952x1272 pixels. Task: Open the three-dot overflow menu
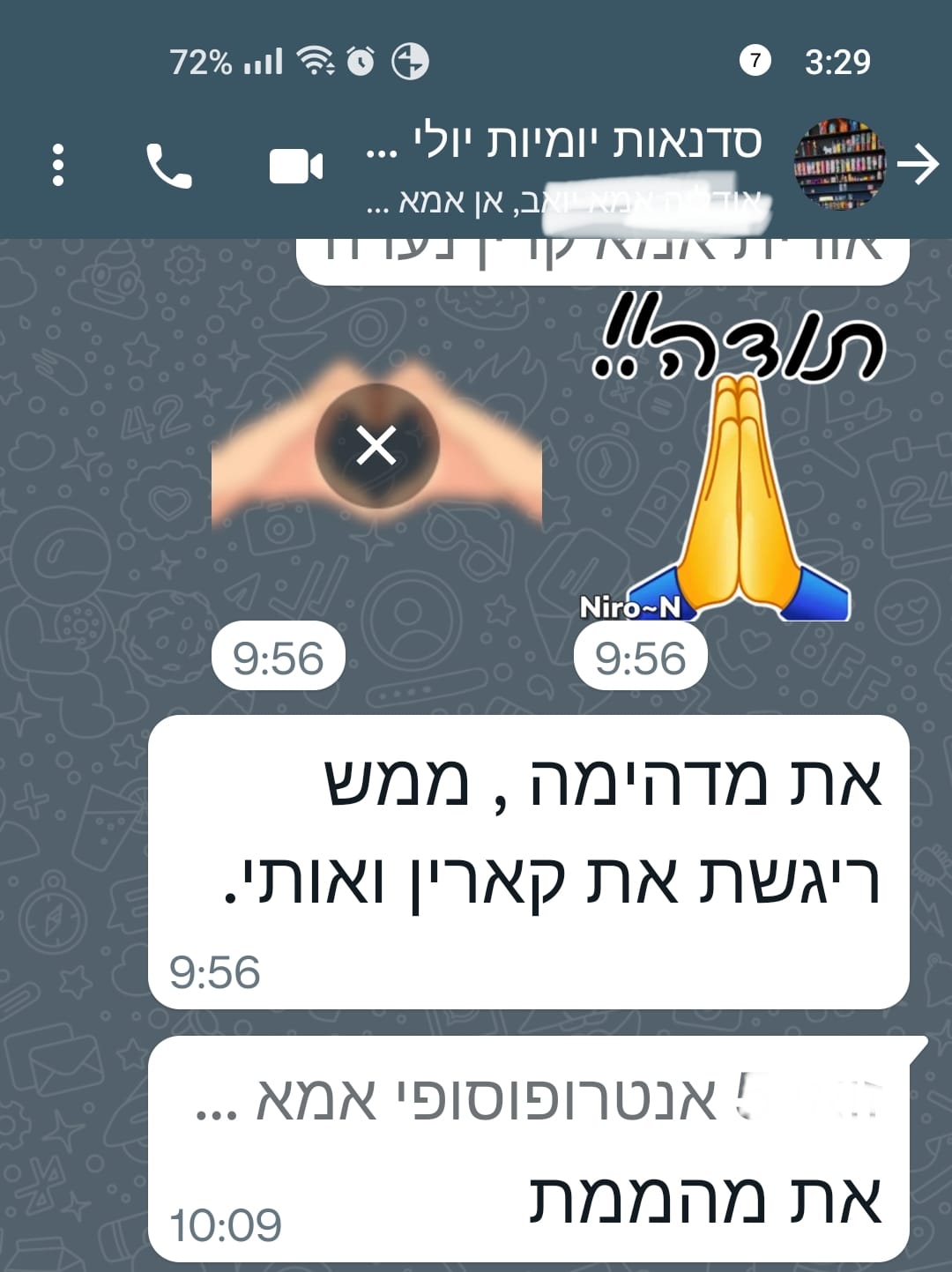click(58, 165)
